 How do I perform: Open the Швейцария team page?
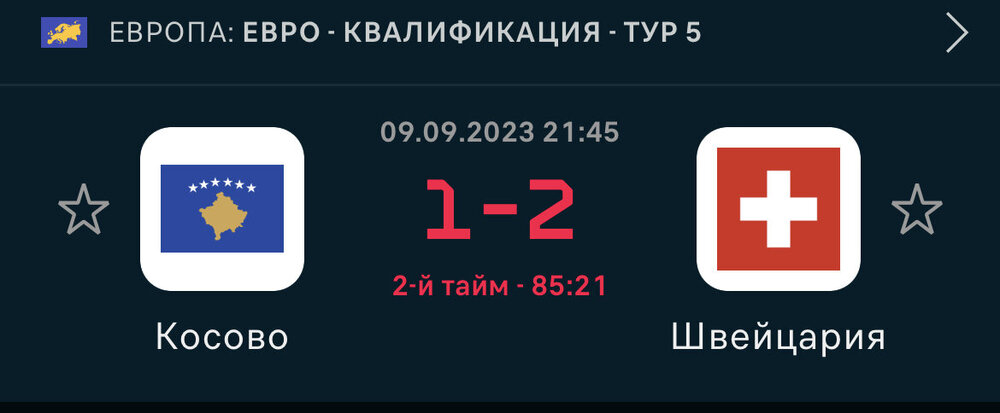pos(778,209)
